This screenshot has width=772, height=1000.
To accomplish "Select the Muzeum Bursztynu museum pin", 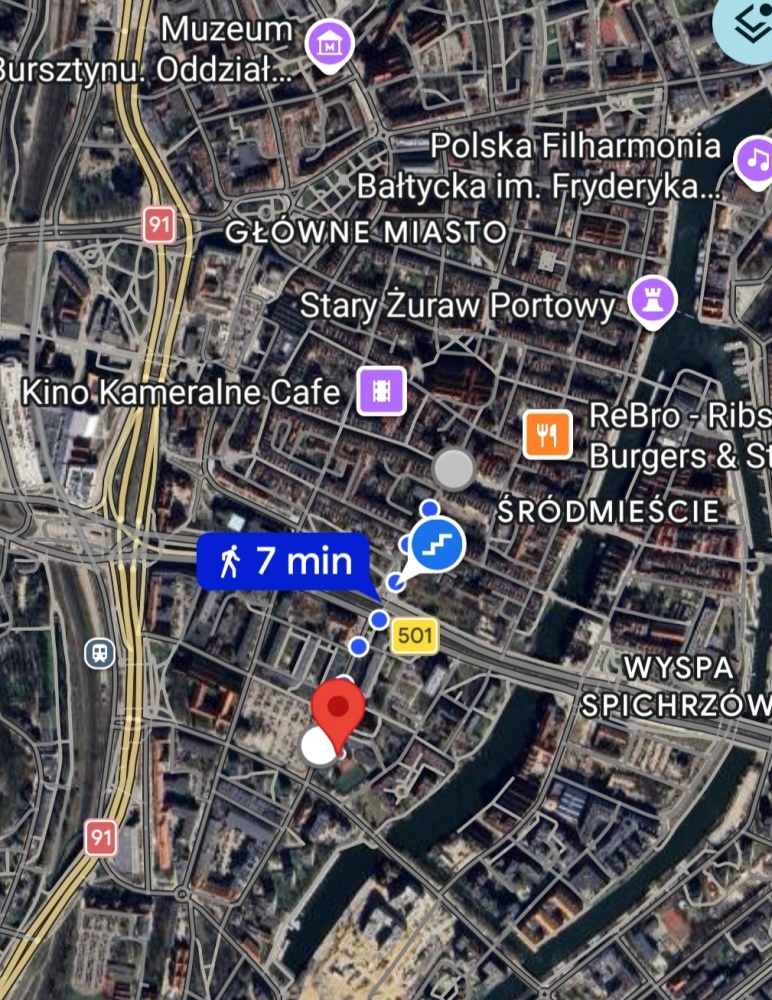I will (x=329, y=45).
